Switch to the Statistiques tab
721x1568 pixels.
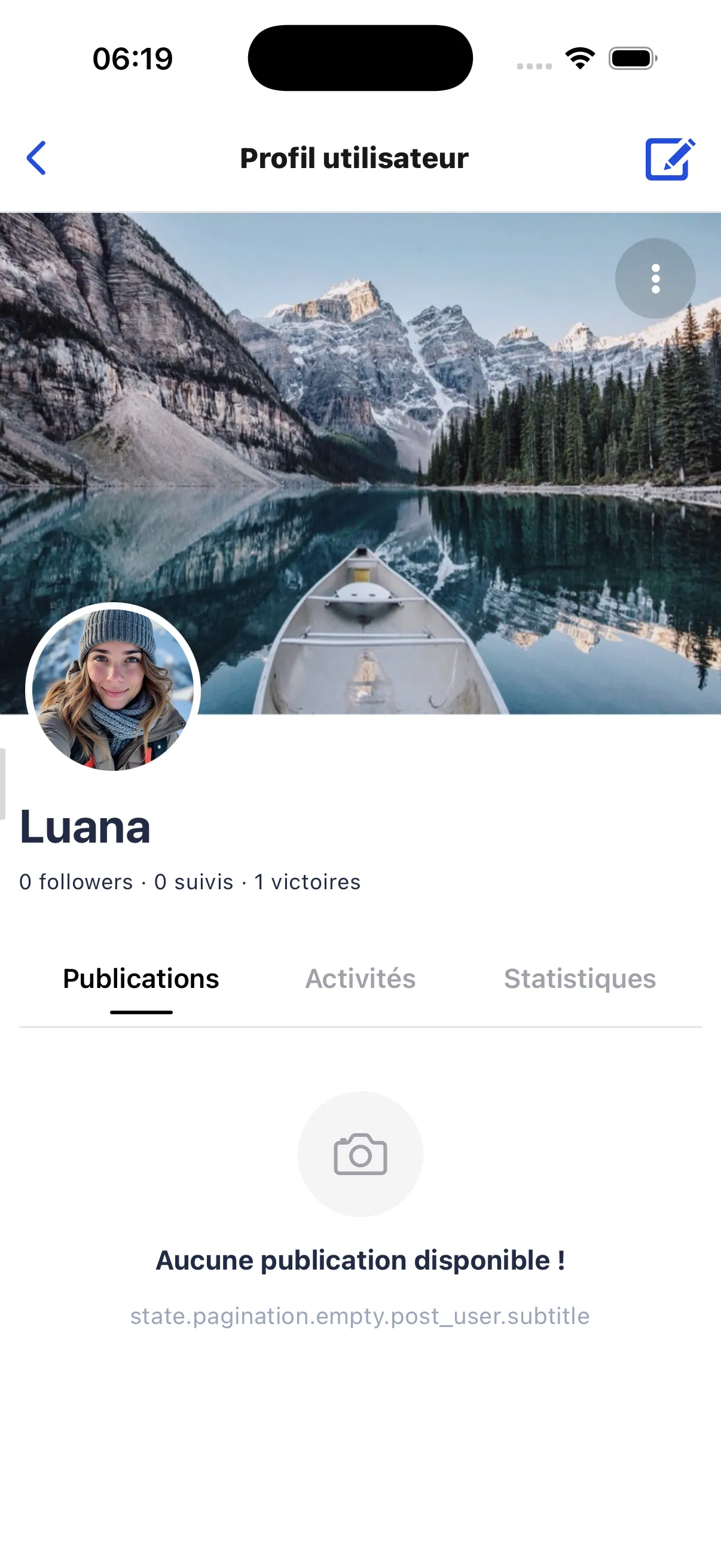click(580, 979)
